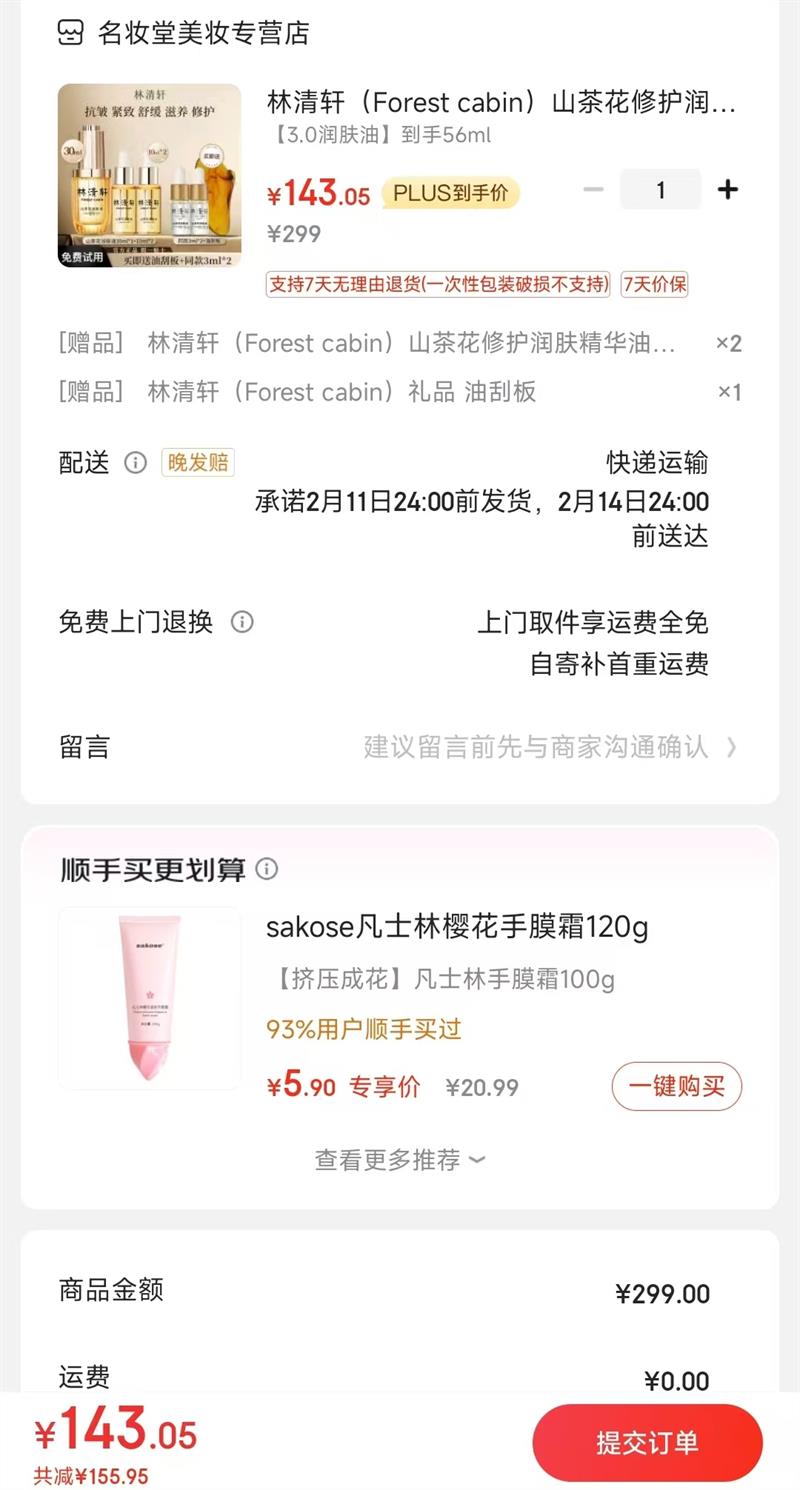The width and height of the screenshot is (800, 1490).
Task: Open the 留言 message row
Action: pyautogui.click(x=400, y=747)
